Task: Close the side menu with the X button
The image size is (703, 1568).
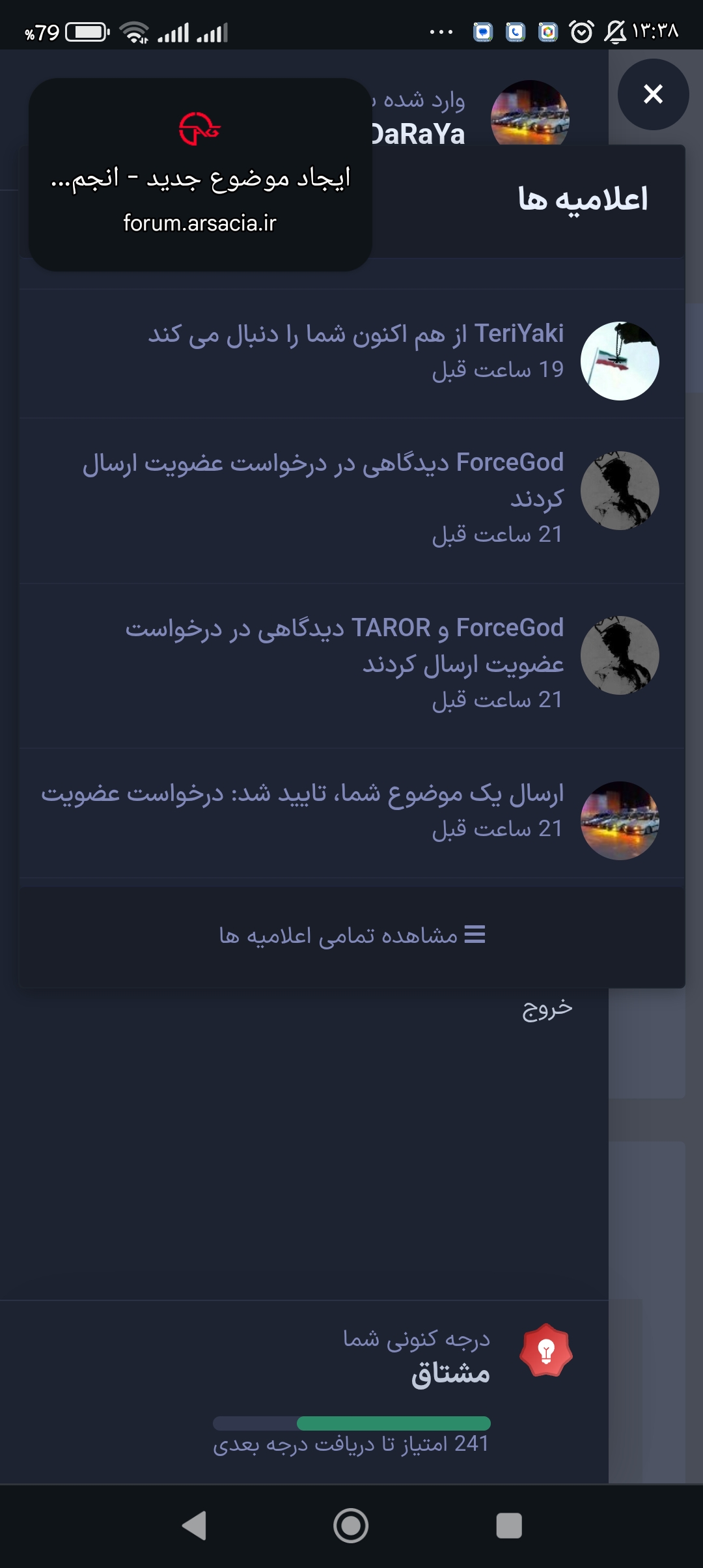Action: click(653, 94)
